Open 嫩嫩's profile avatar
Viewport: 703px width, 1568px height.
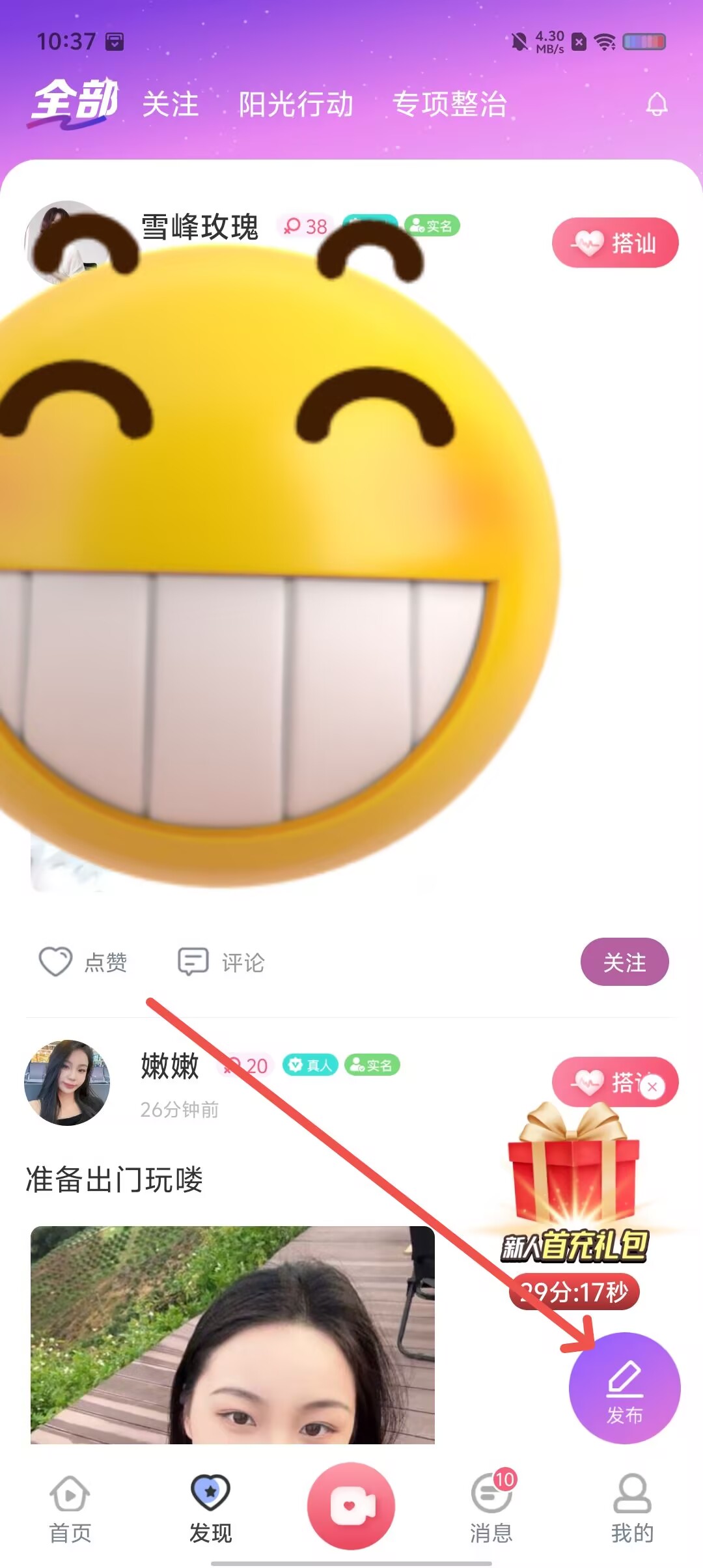point(66,1082)
